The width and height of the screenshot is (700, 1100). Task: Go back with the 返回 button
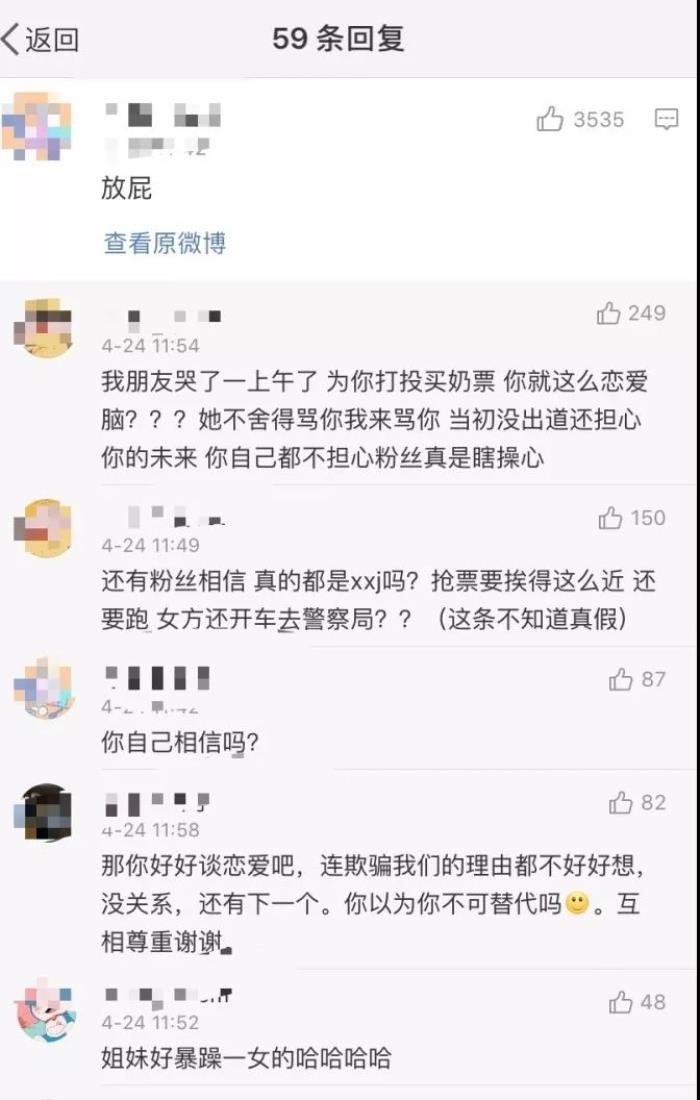40,40
